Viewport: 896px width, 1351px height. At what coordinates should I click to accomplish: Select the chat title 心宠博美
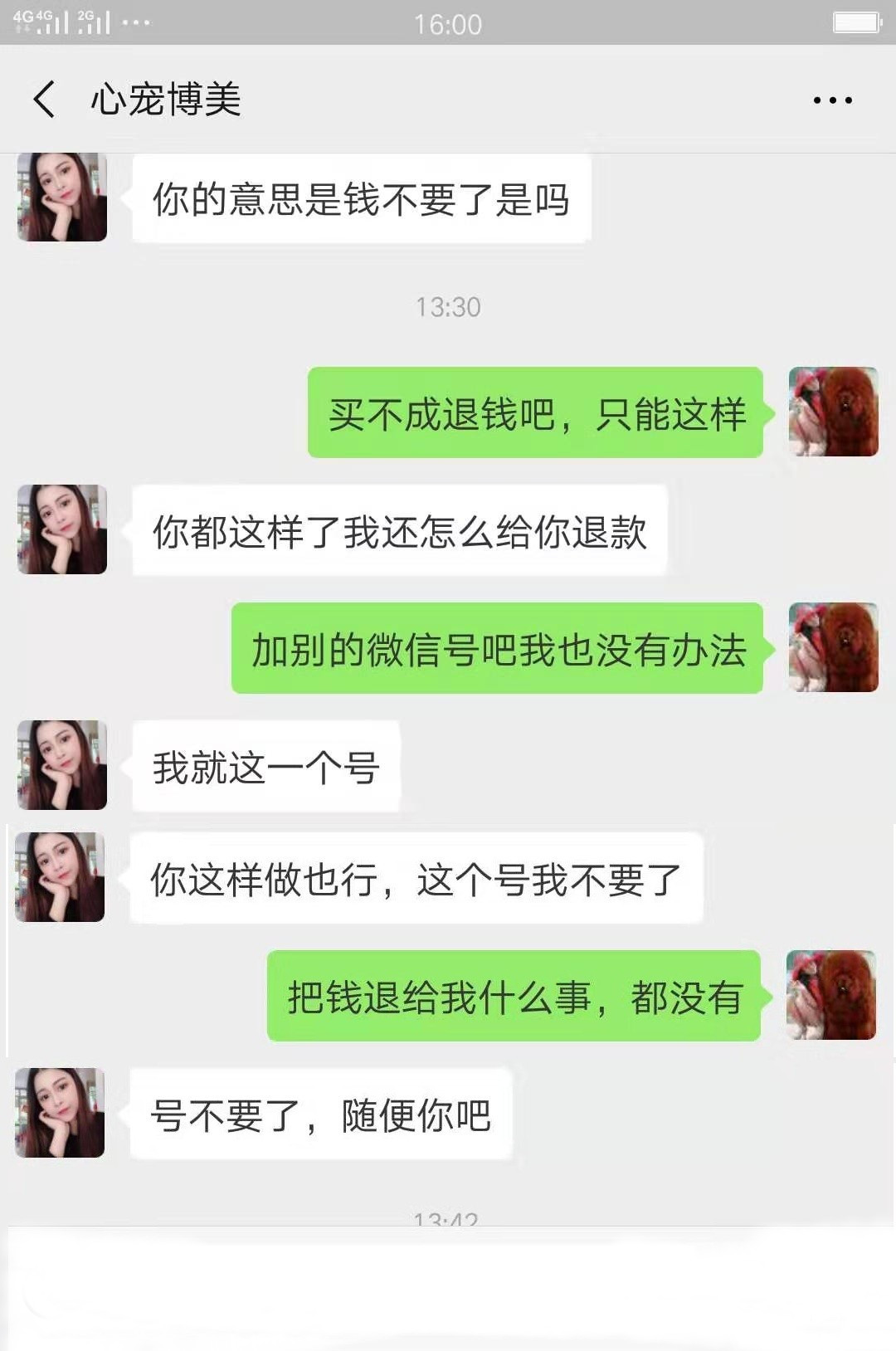[x=166, y=100]
